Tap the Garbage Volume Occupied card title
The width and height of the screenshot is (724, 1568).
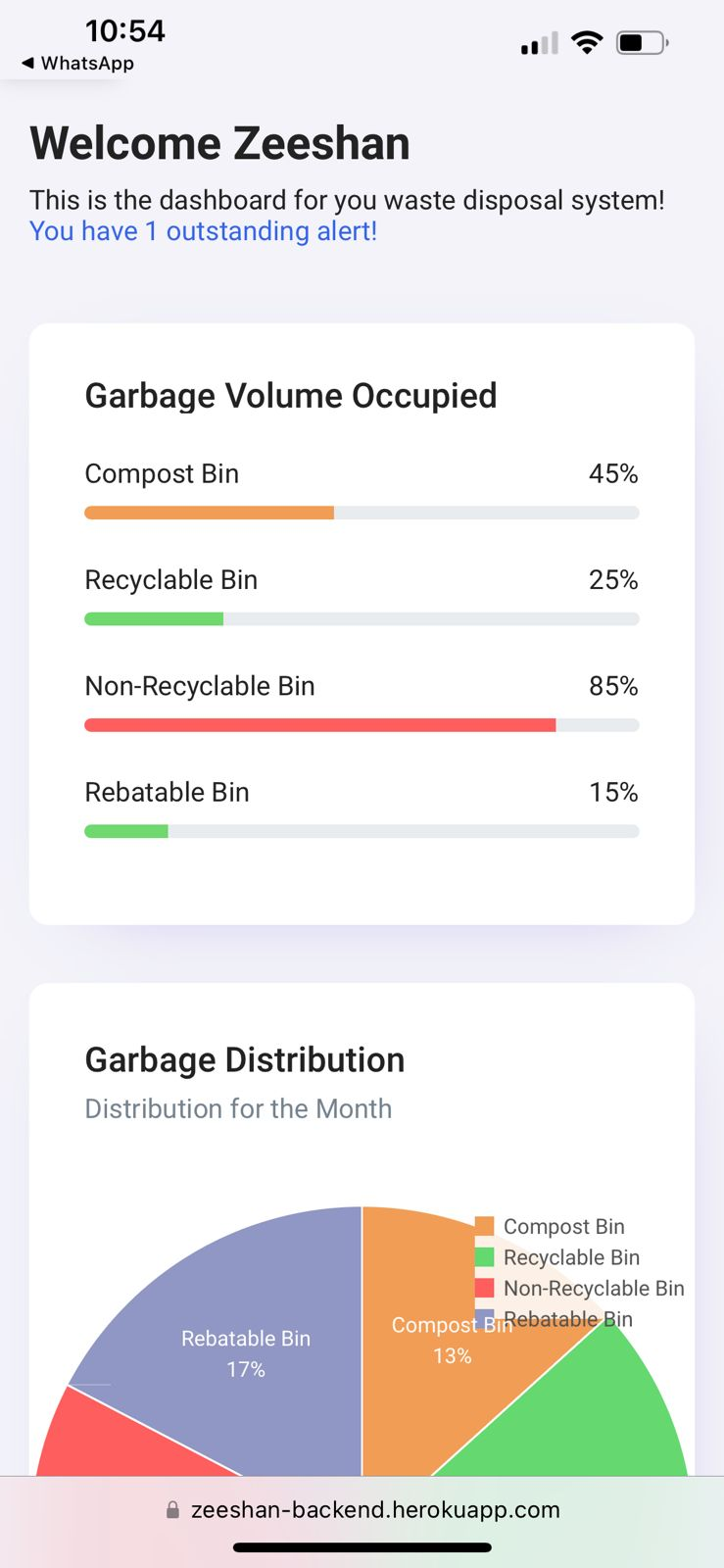point(291,395)
